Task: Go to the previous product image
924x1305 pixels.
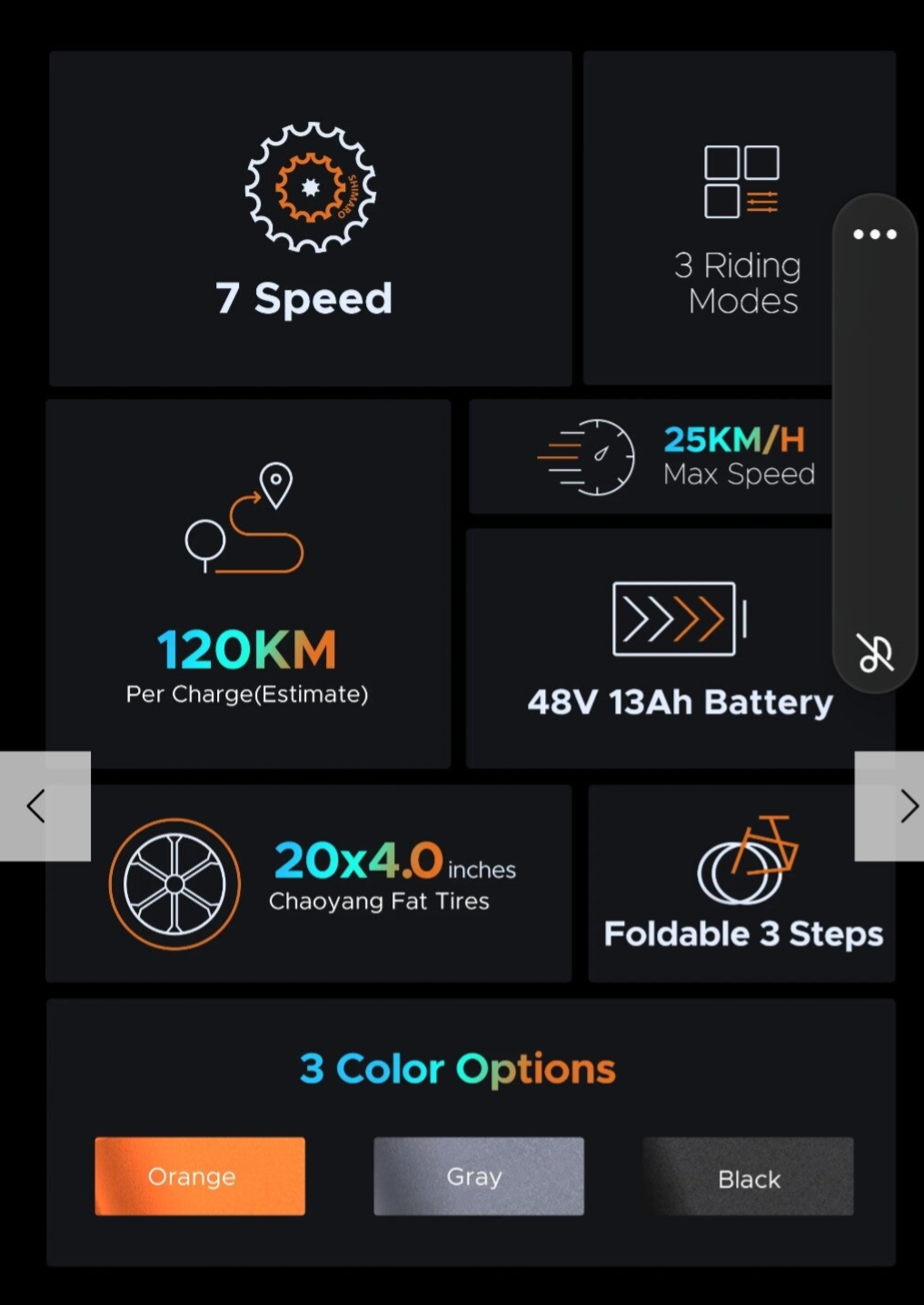Action: [x=38, y=806]
